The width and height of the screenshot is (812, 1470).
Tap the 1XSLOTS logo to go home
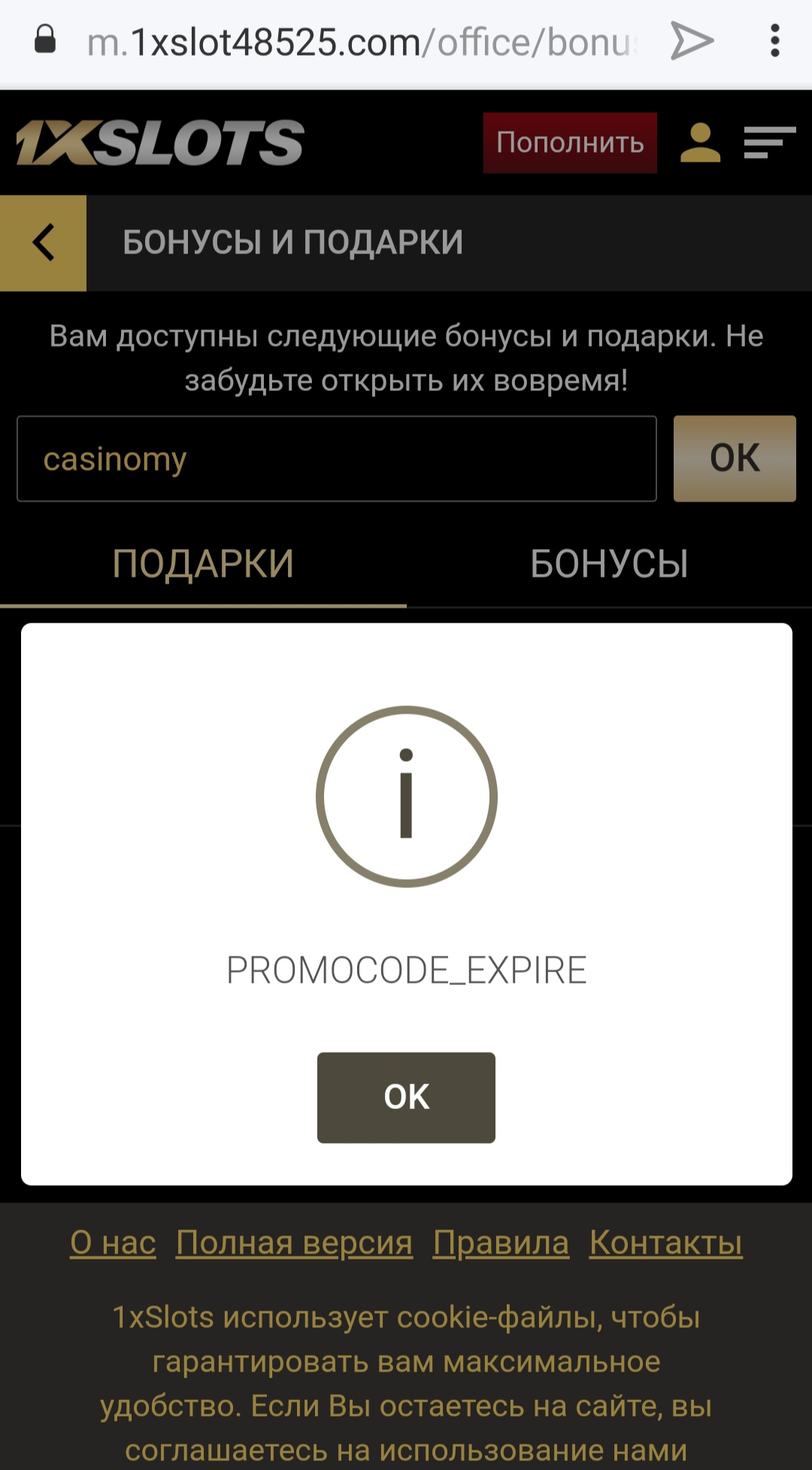click(160, 143)
